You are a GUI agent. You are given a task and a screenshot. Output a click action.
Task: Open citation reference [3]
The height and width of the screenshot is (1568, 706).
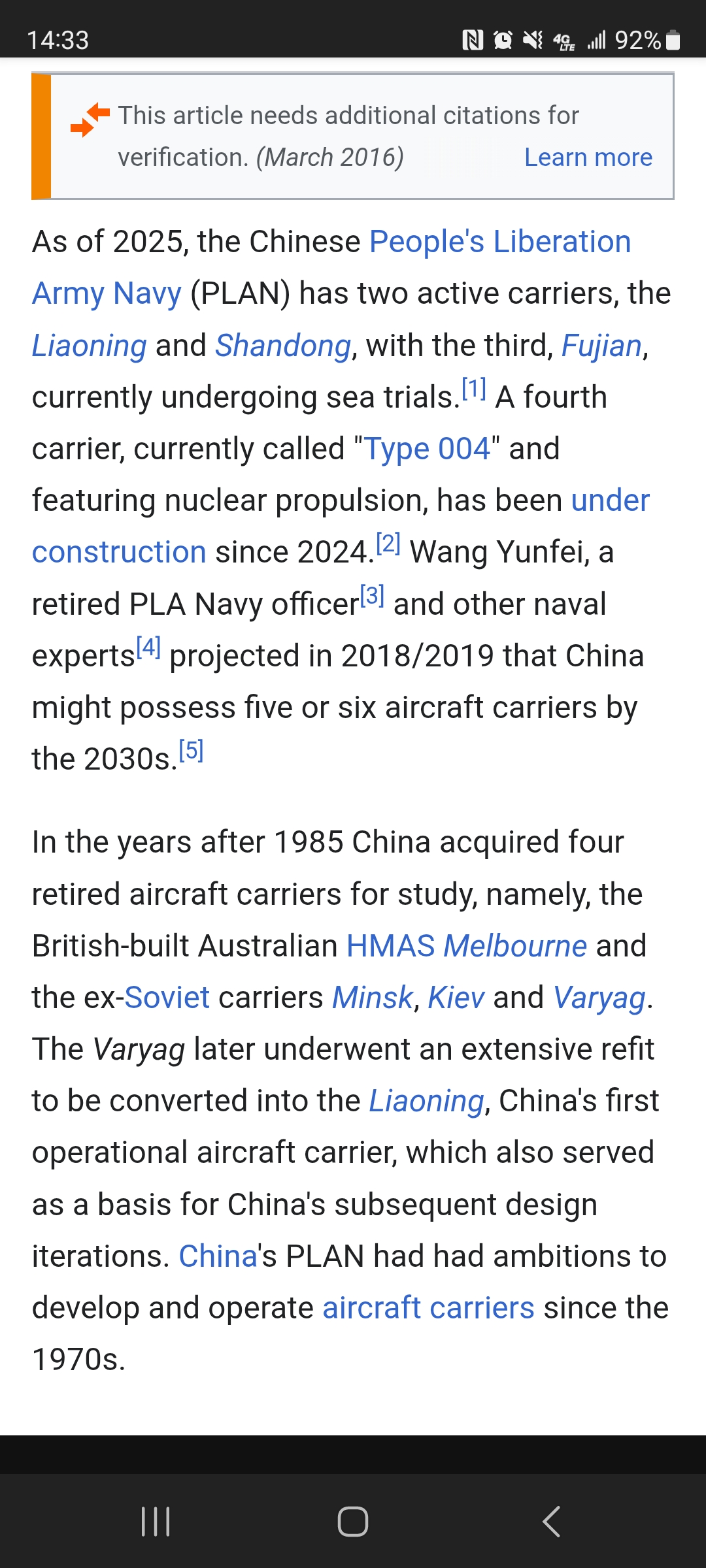tap(373, 595)
